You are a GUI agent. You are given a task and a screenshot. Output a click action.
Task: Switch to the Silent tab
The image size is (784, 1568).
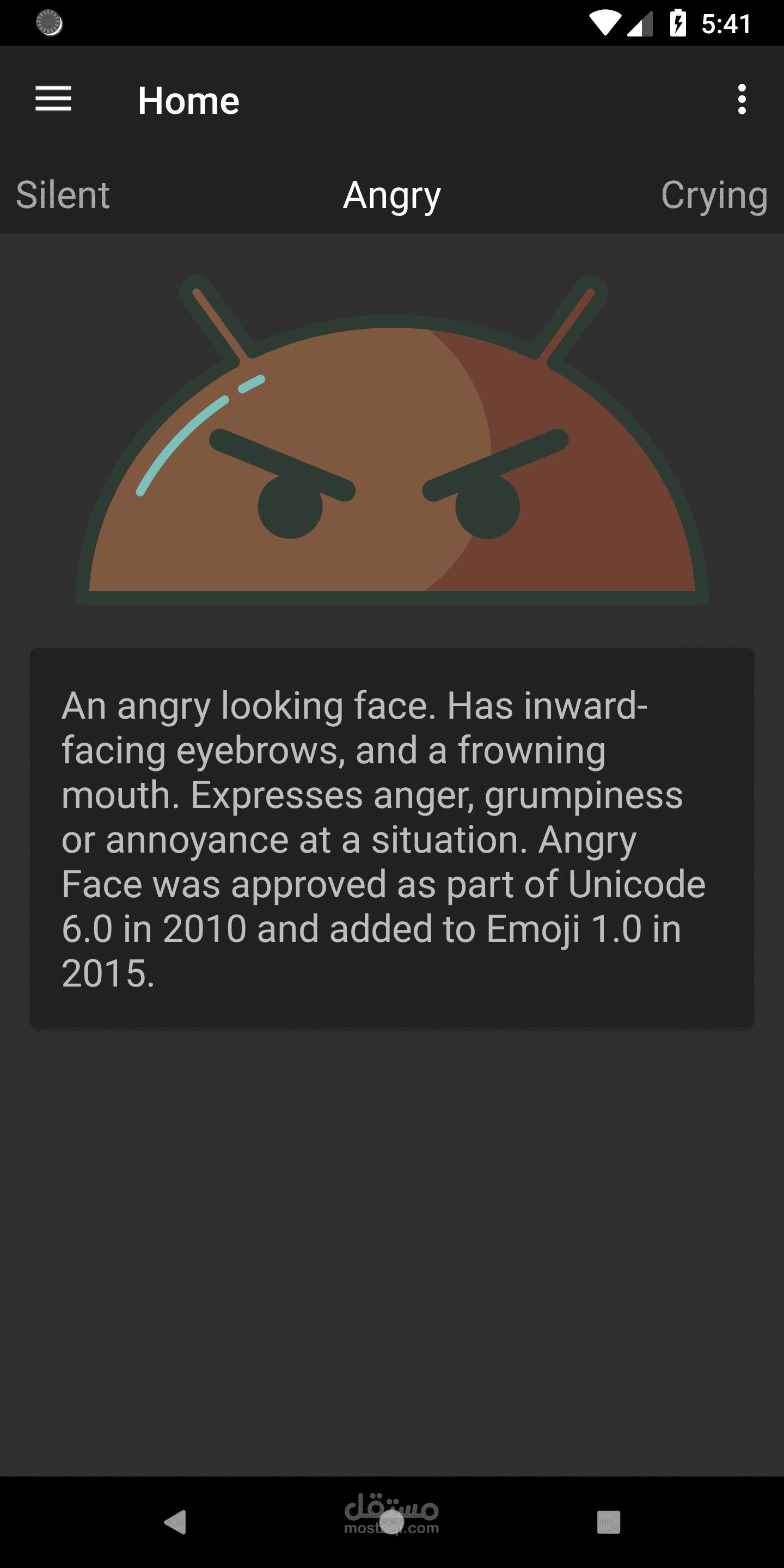tap(63, 195)
